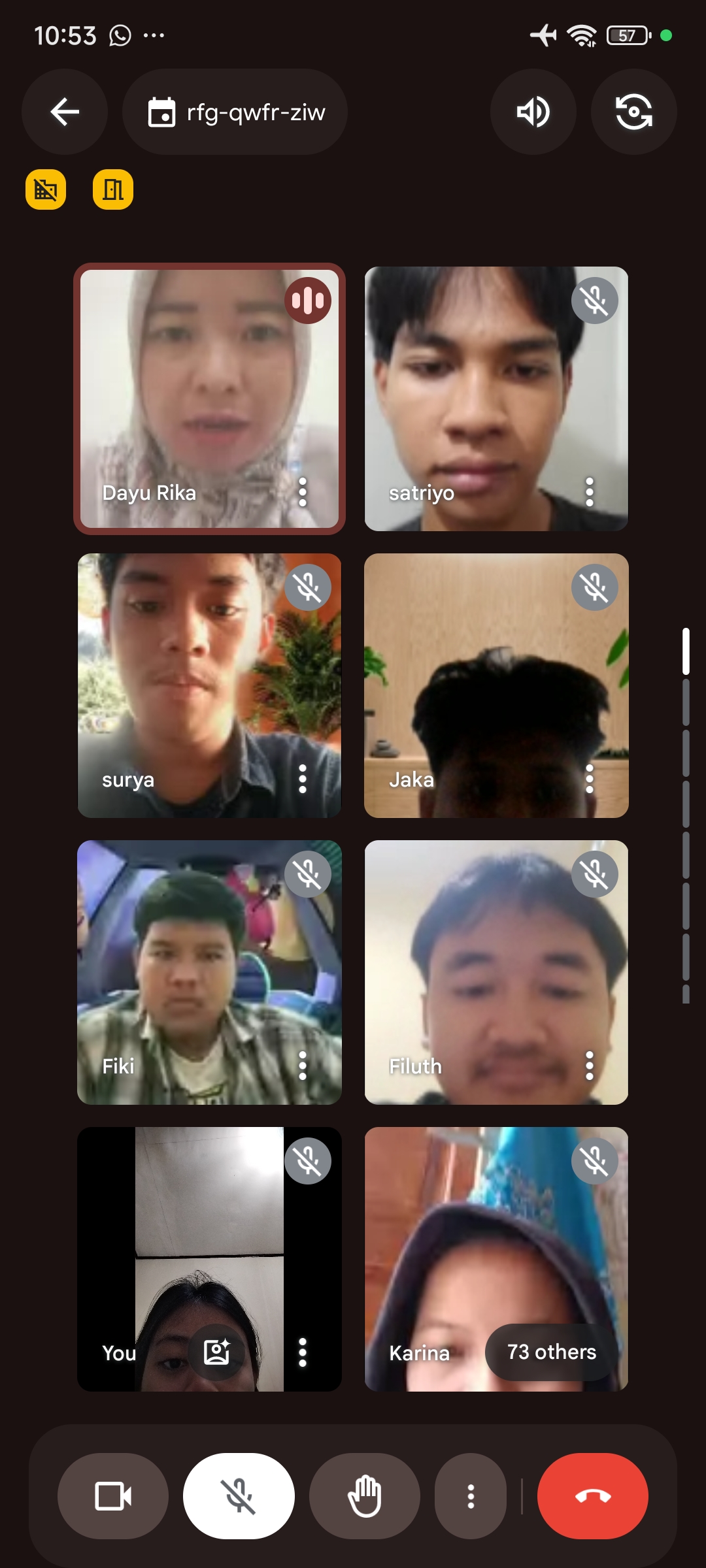This screenshot has height=1568, width=706.
Task: Raise your hand in the meeting
Action: (x=364, y=1496)
